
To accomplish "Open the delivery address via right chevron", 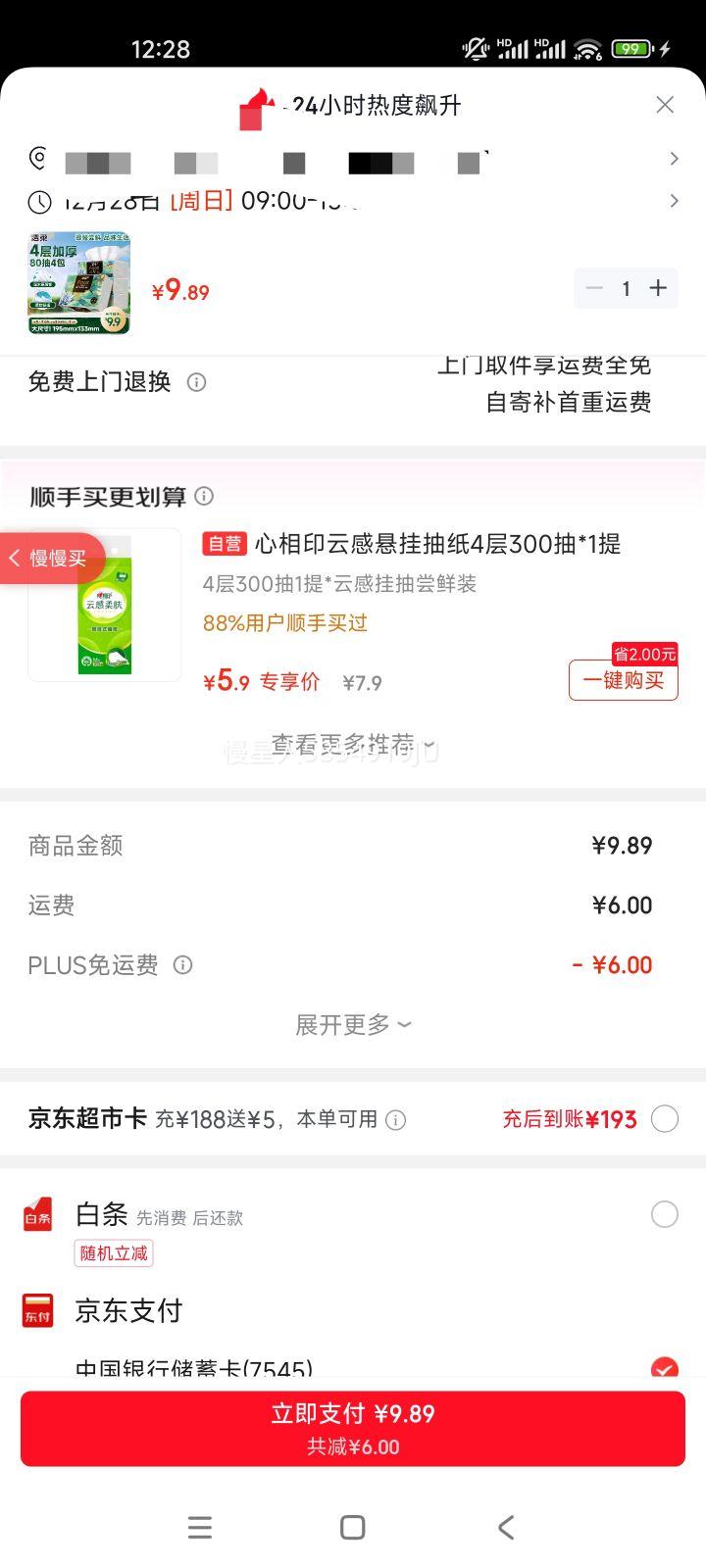I will point(675,159).
